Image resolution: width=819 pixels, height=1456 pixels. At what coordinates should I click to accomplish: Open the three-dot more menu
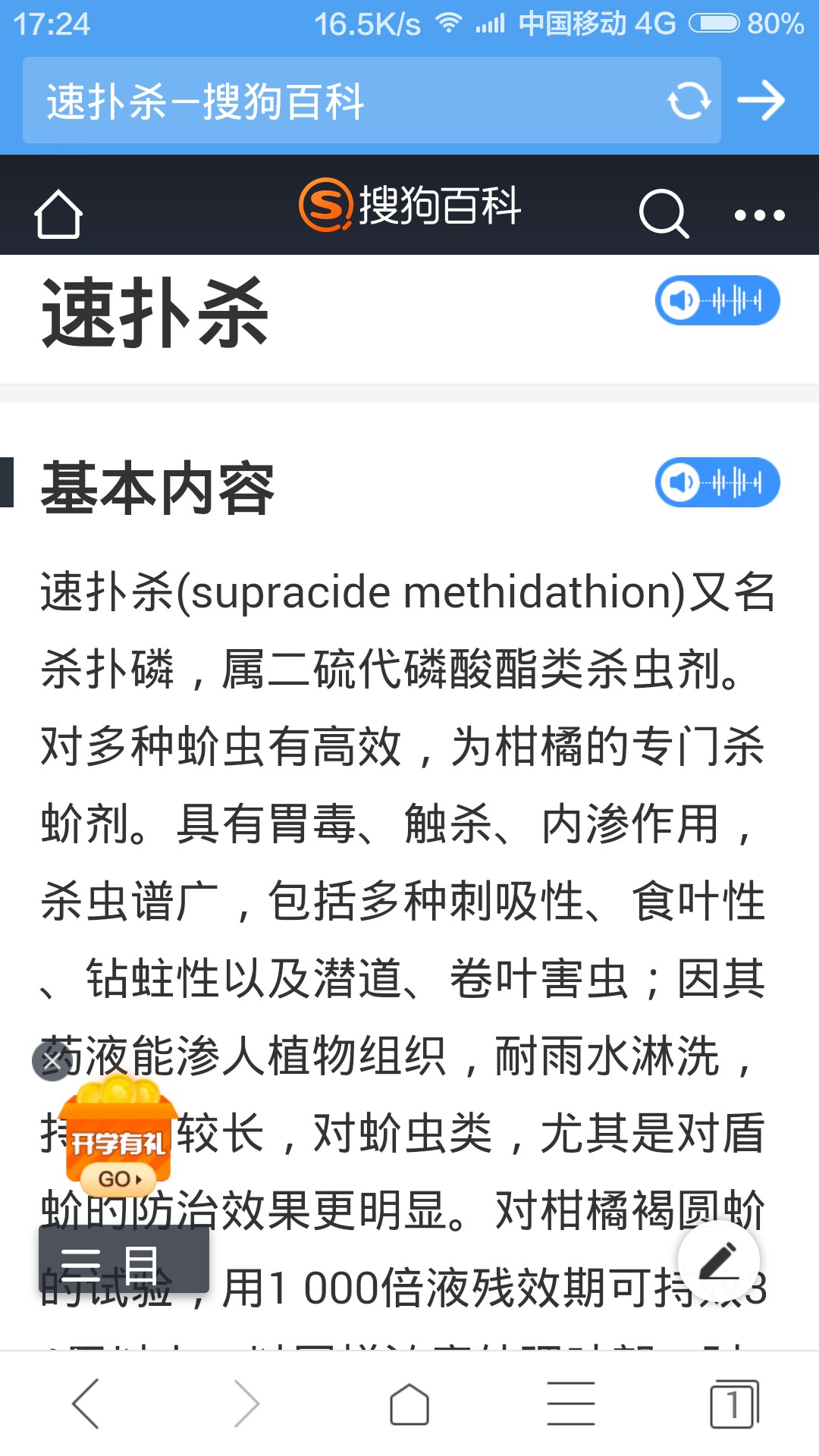click(x=760, y=215)
